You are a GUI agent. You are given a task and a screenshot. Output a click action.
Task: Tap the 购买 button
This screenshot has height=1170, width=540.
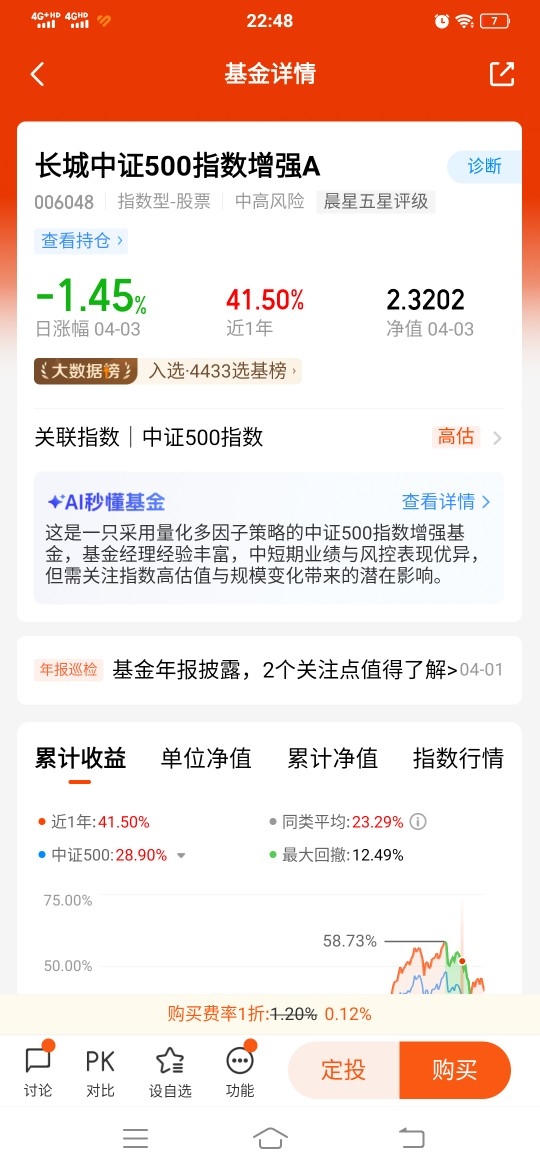pos(455,1070)
